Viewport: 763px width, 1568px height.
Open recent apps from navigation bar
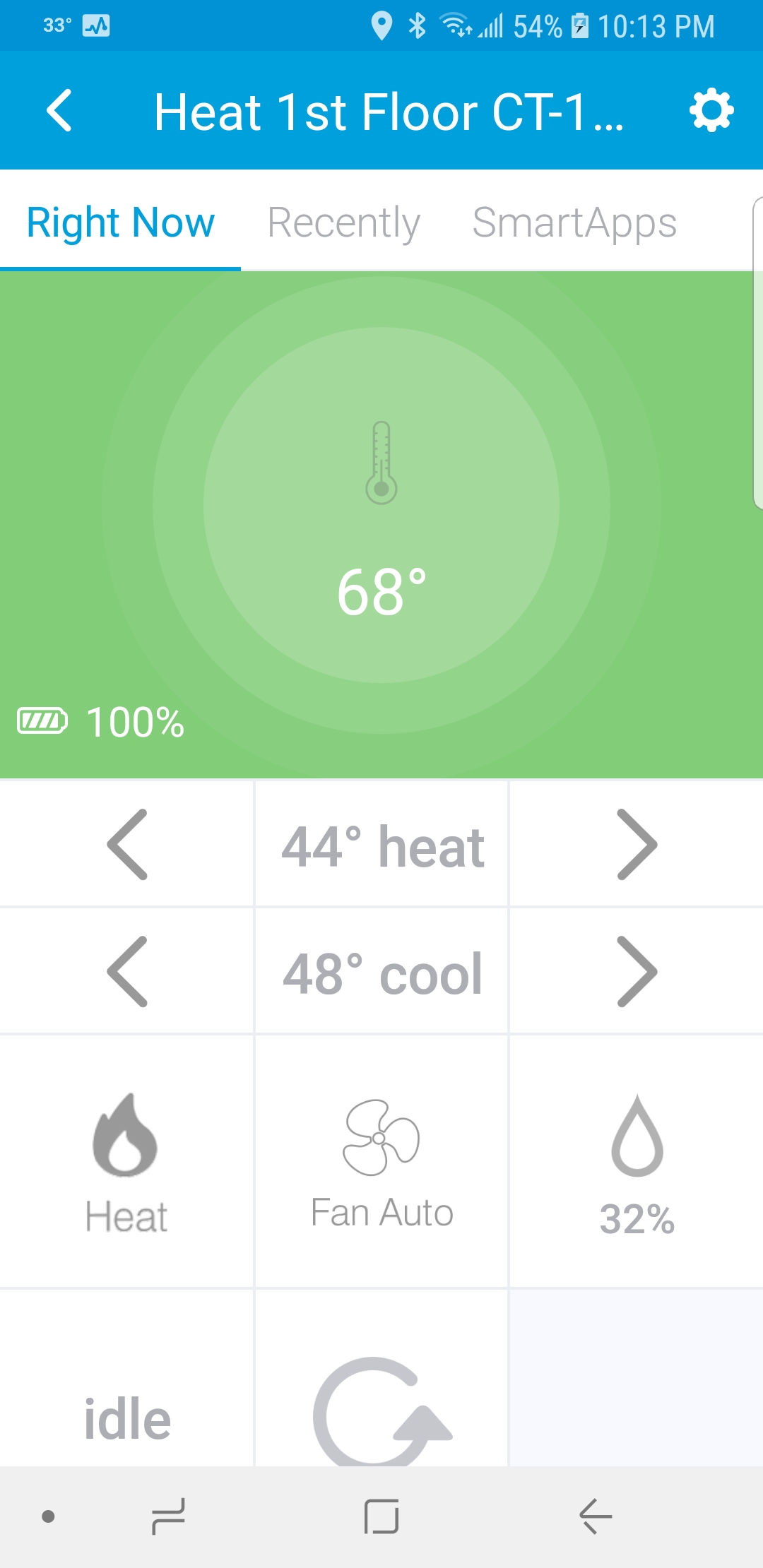168,1516
